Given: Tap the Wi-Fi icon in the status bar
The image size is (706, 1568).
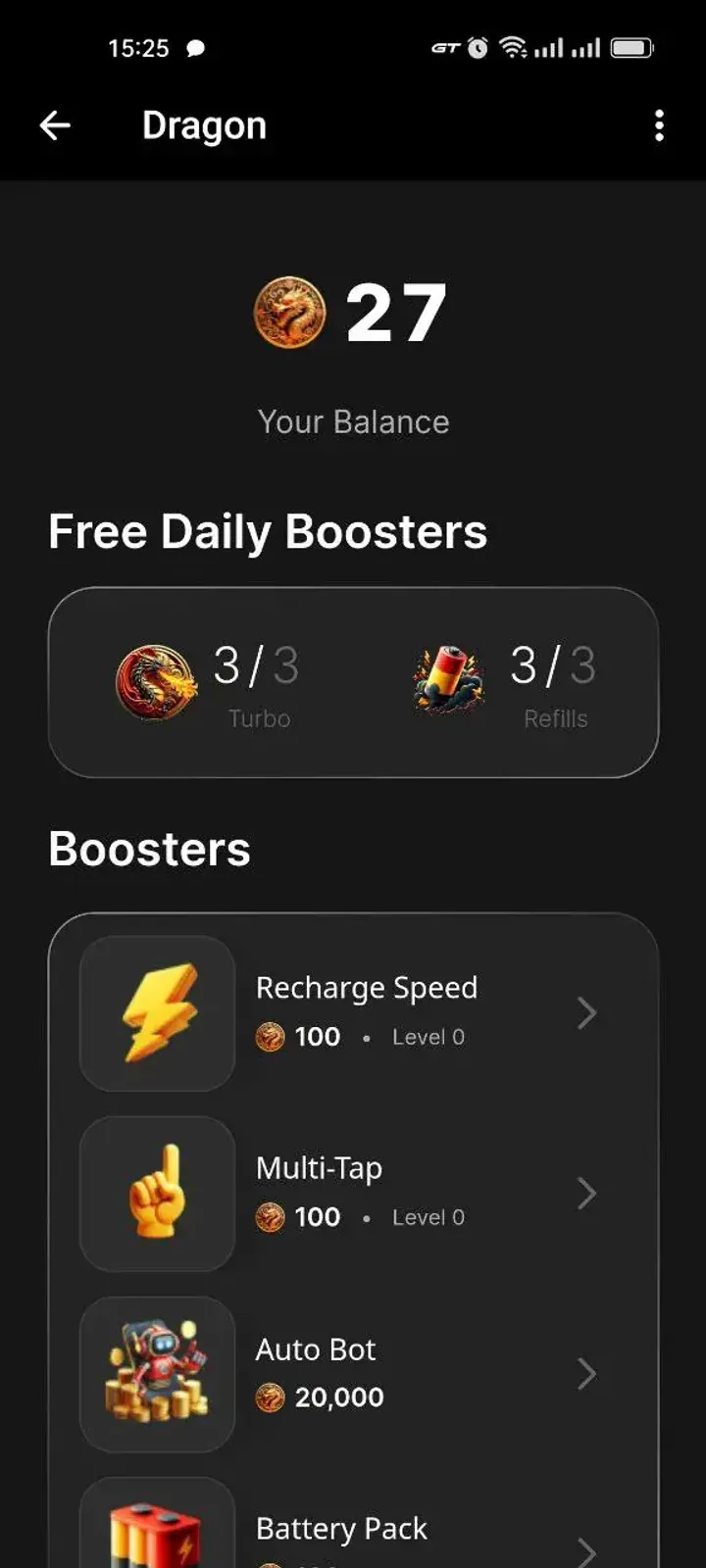Looking at the screenshot, I should [514, 46].
